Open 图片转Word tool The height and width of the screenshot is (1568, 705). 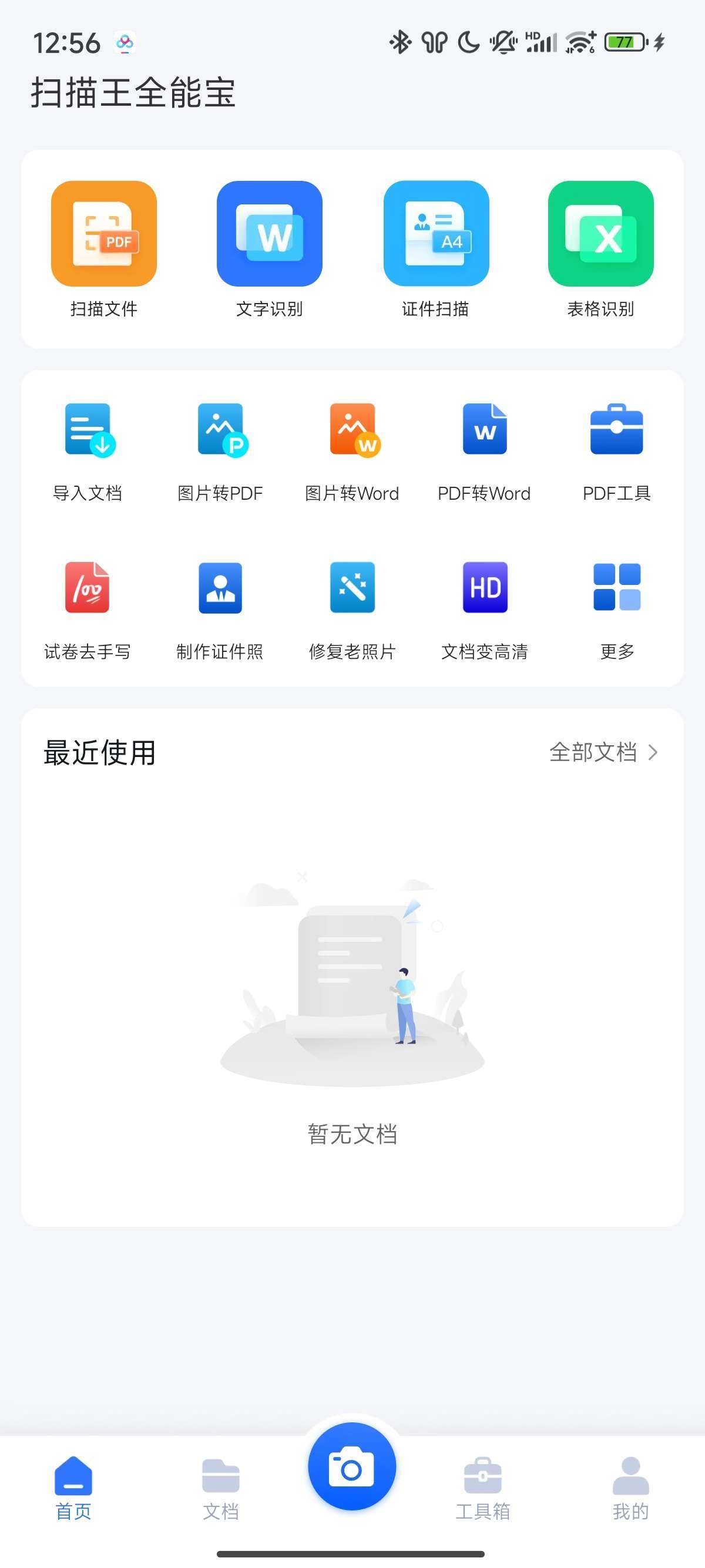[x=352, y=452]
